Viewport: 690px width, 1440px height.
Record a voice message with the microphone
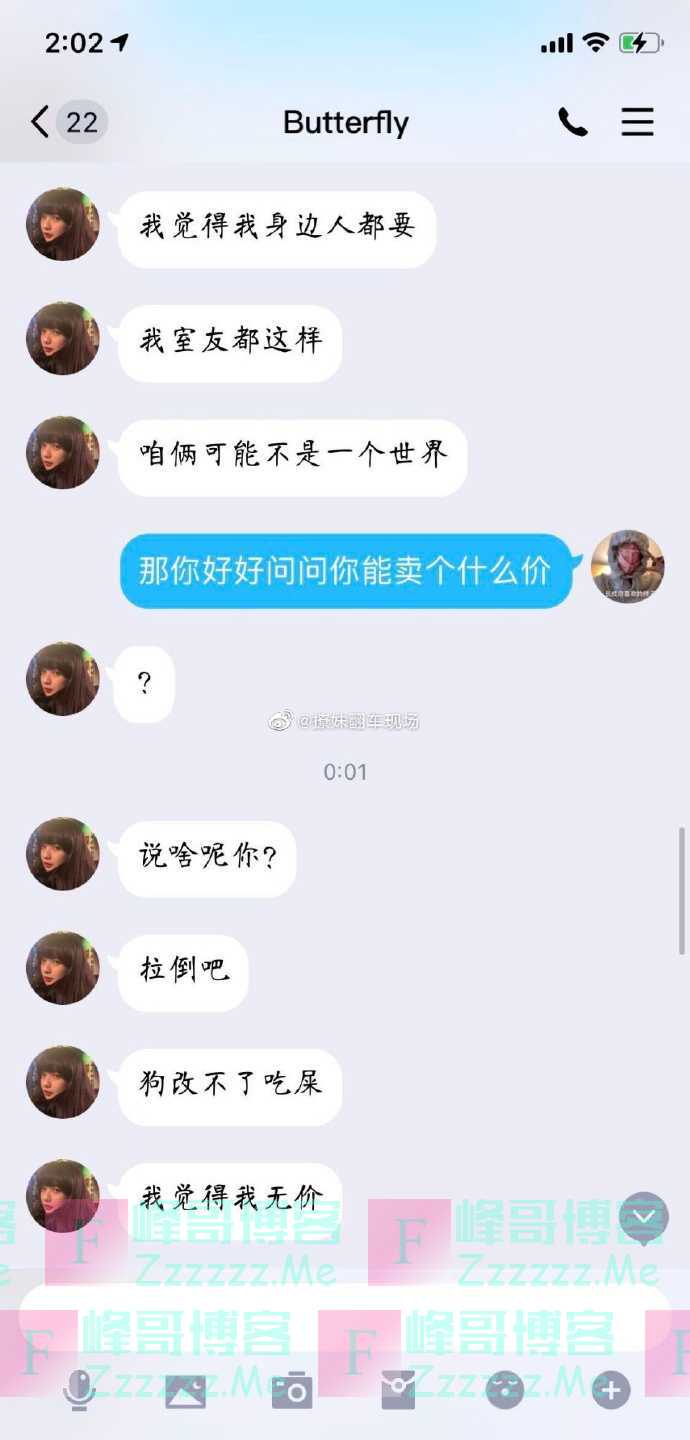(x=79, y=1390)
